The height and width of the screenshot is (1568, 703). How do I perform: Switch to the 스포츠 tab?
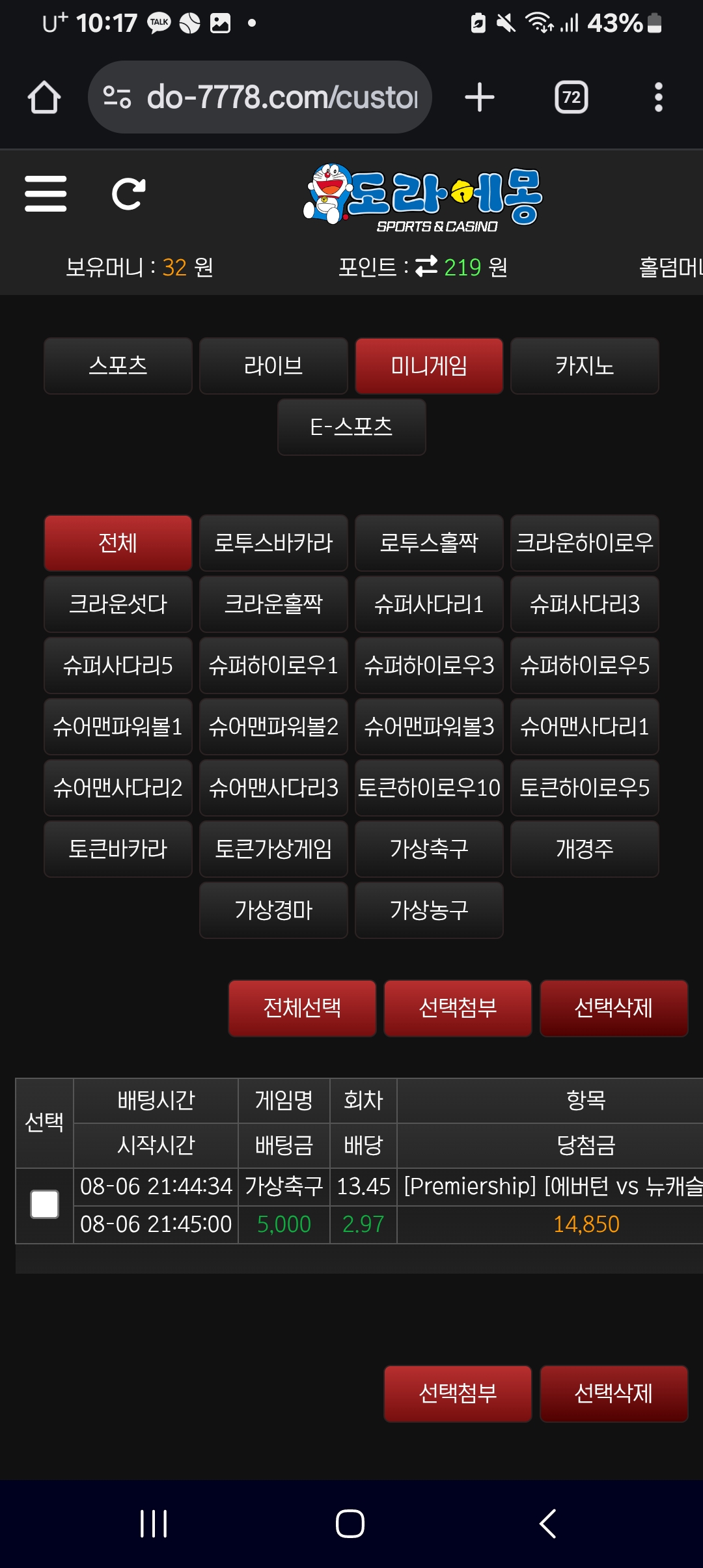(x=118, y=366)
